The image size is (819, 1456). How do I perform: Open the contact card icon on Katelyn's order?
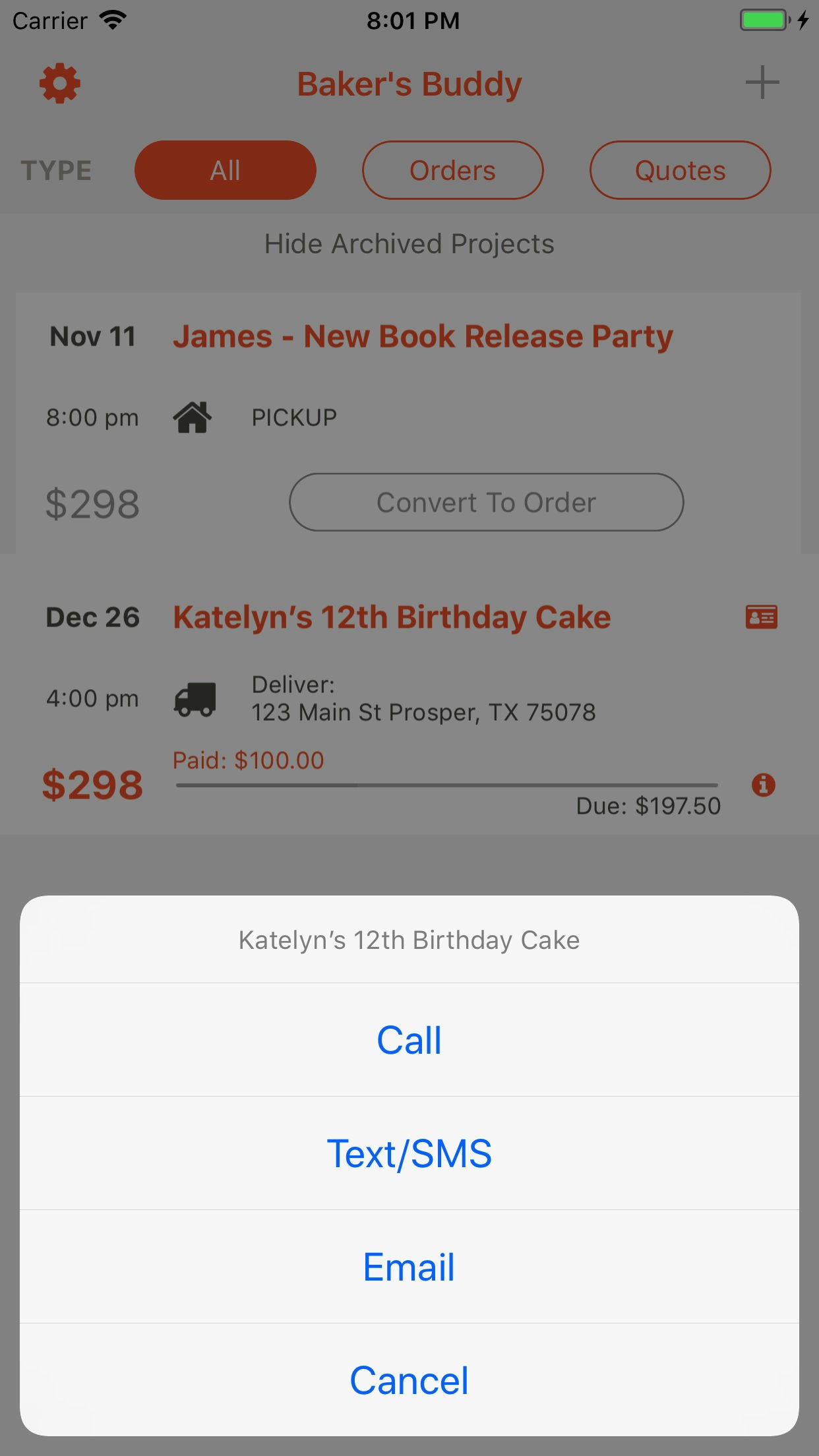(x=761, y=617)
